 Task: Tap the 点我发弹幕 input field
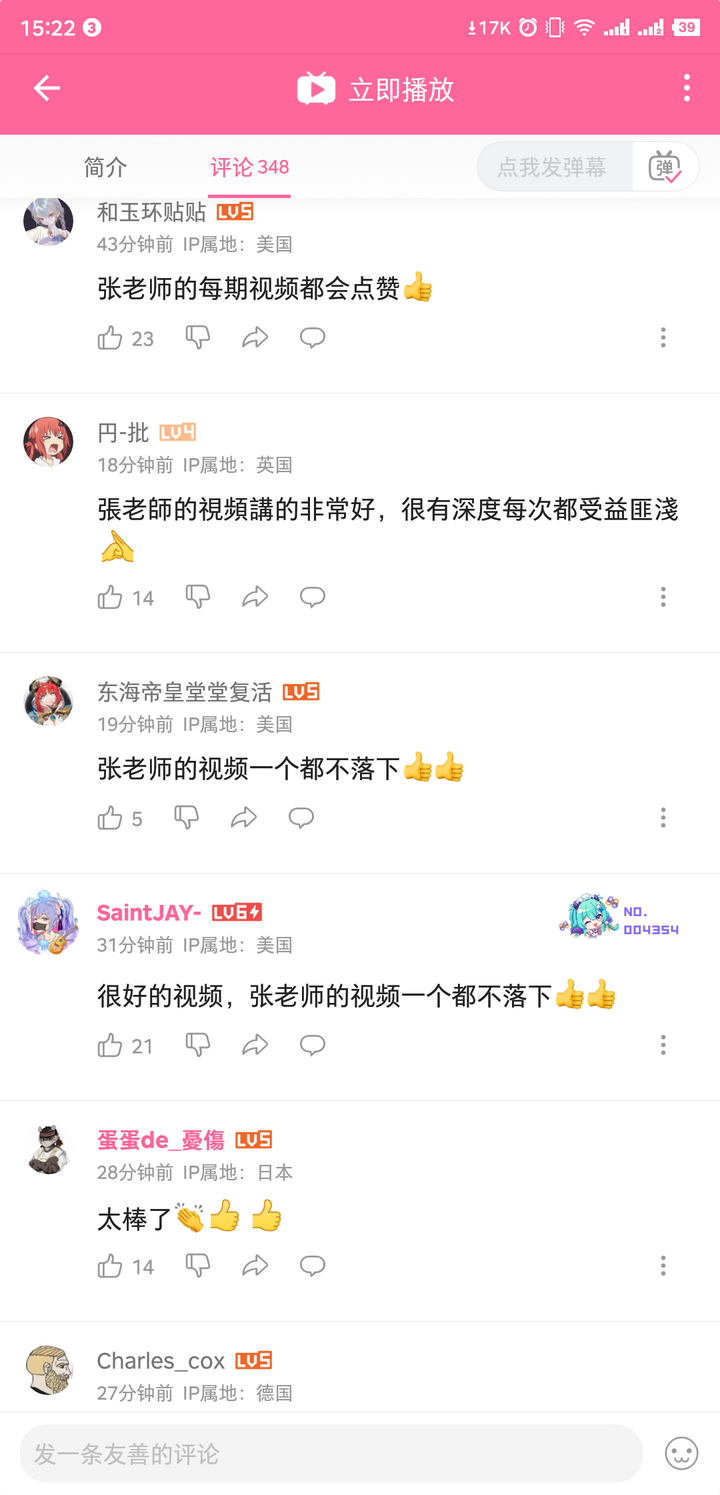pyautogui.click(x=553, y=167)
